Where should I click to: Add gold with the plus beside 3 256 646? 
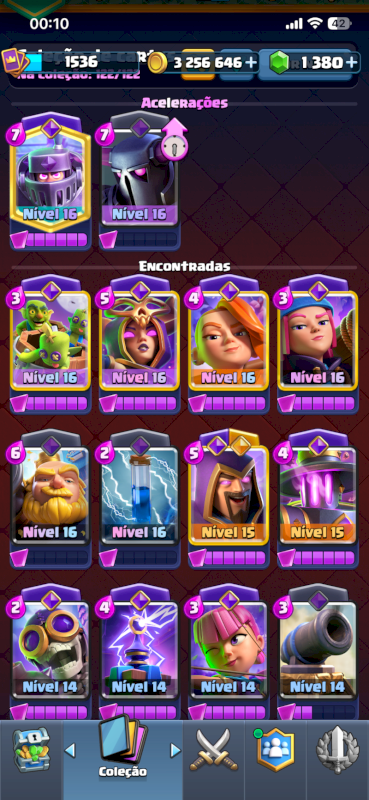point(251,63)
